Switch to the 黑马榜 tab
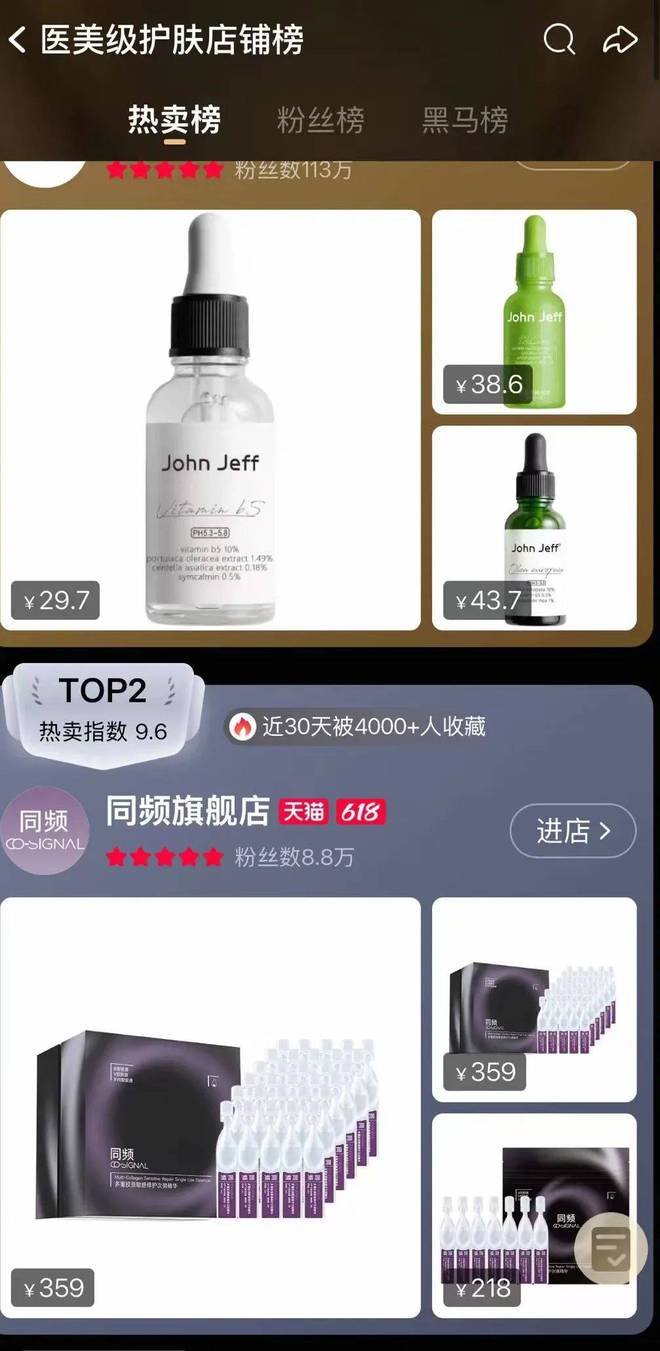 click(x=465, y=121)
